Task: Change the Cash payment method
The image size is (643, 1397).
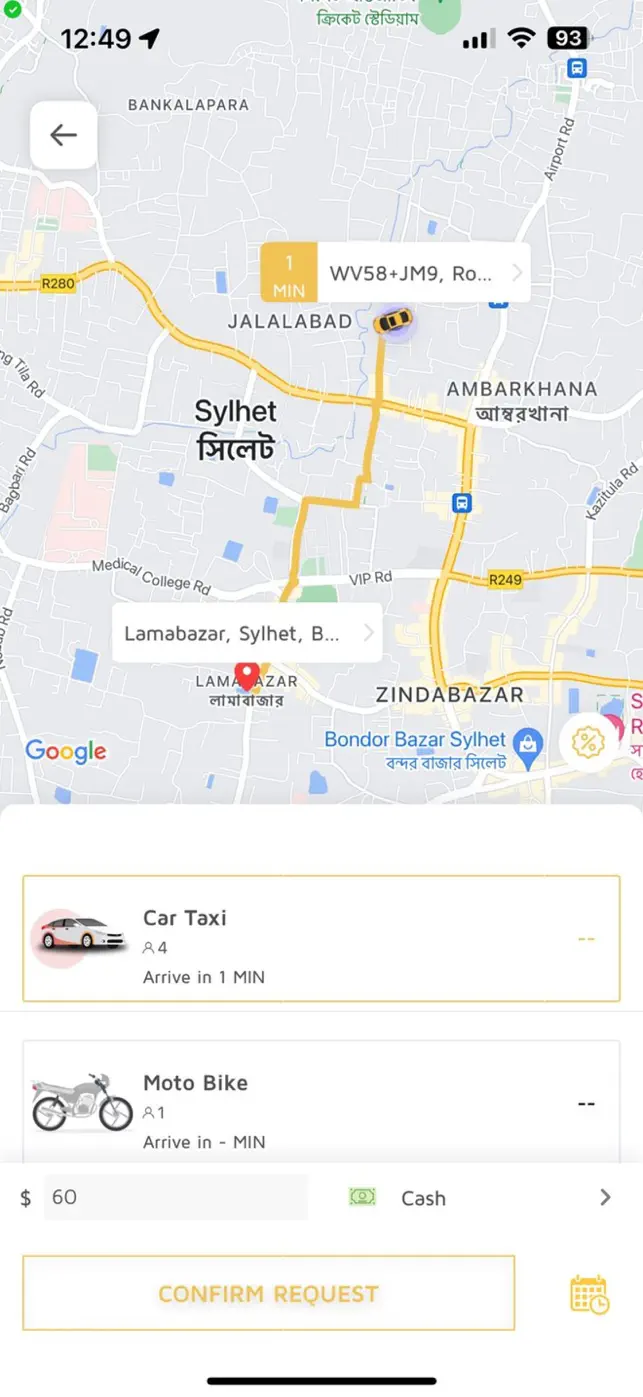Action: point(480,1197)
